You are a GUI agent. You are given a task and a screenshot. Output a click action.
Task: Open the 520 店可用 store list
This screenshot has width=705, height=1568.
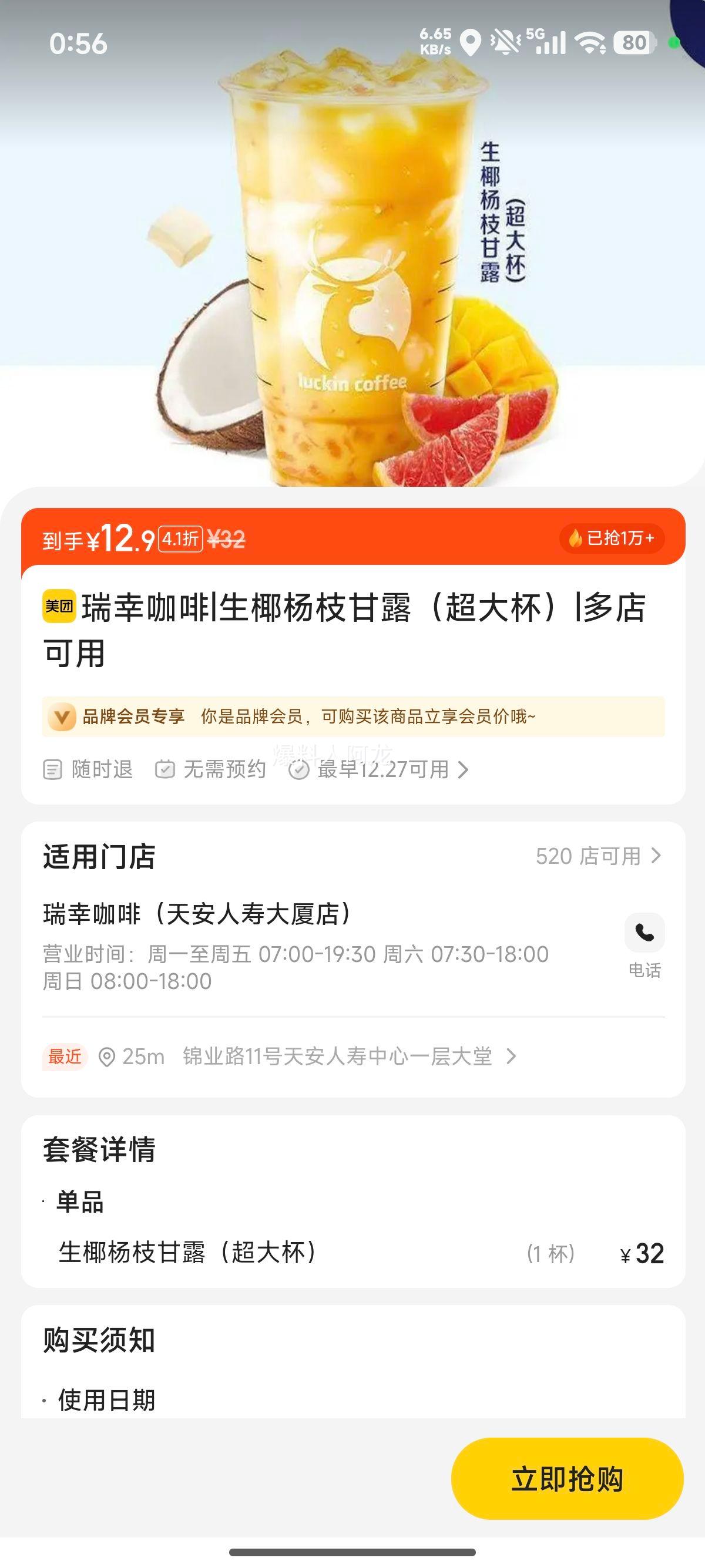pos(597,856)
